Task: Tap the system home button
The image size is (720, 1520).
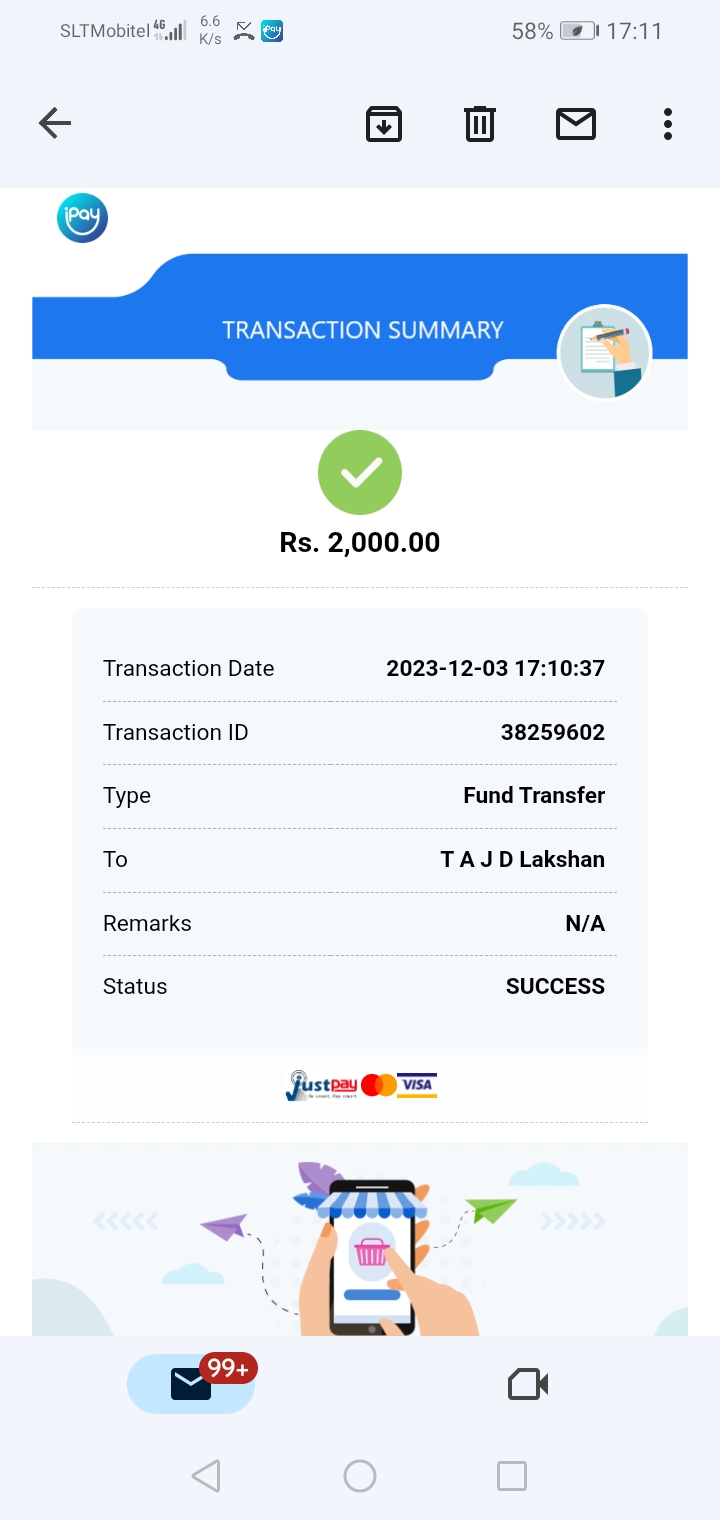Action: click(x=360, y=1476)
